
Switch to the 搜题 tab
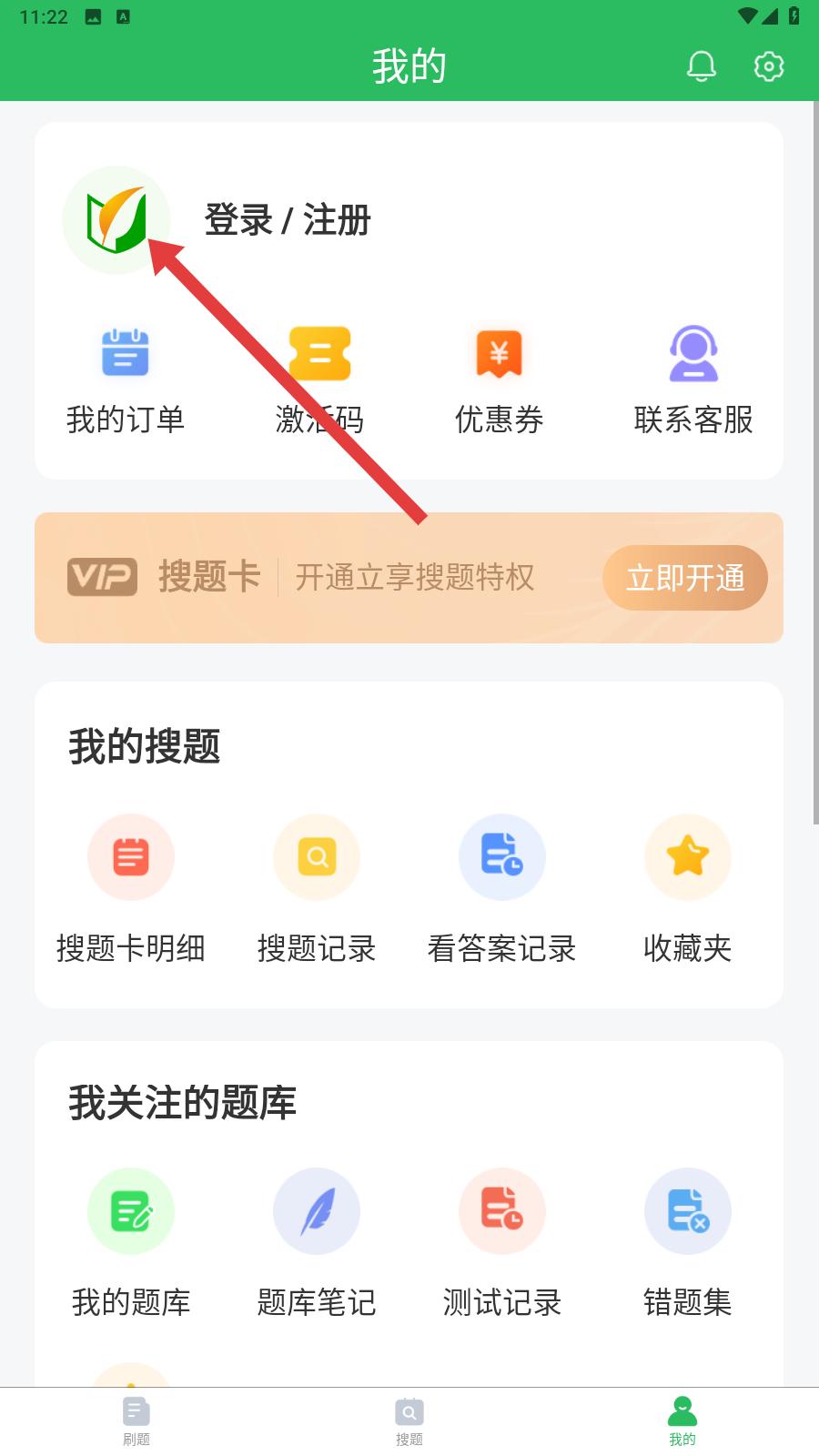[x=409, y=1421]
